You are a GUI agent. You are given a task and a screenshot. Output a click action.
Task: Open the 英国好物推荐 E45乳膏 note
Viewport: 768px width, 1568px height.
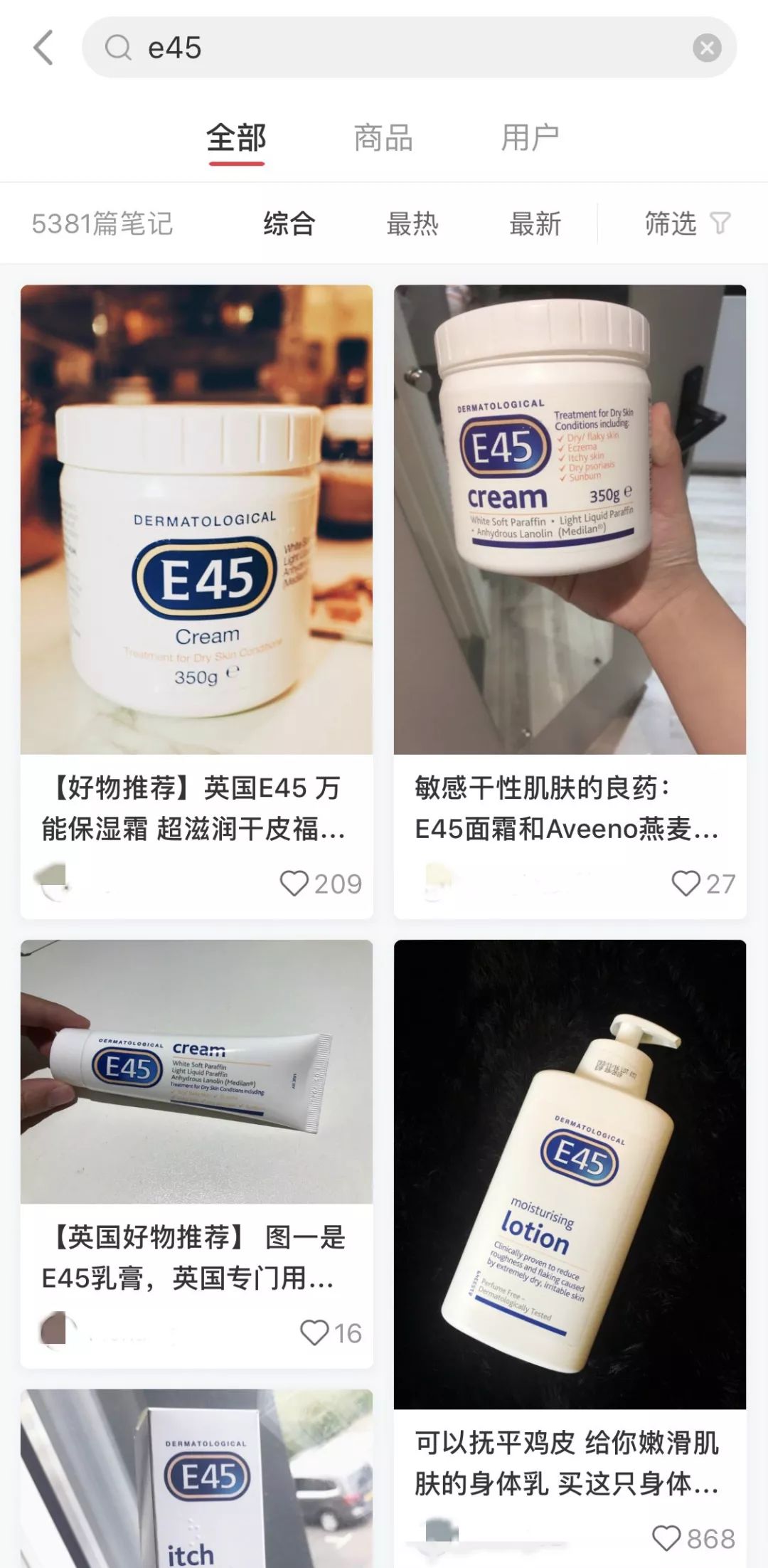click(196, 1257)
